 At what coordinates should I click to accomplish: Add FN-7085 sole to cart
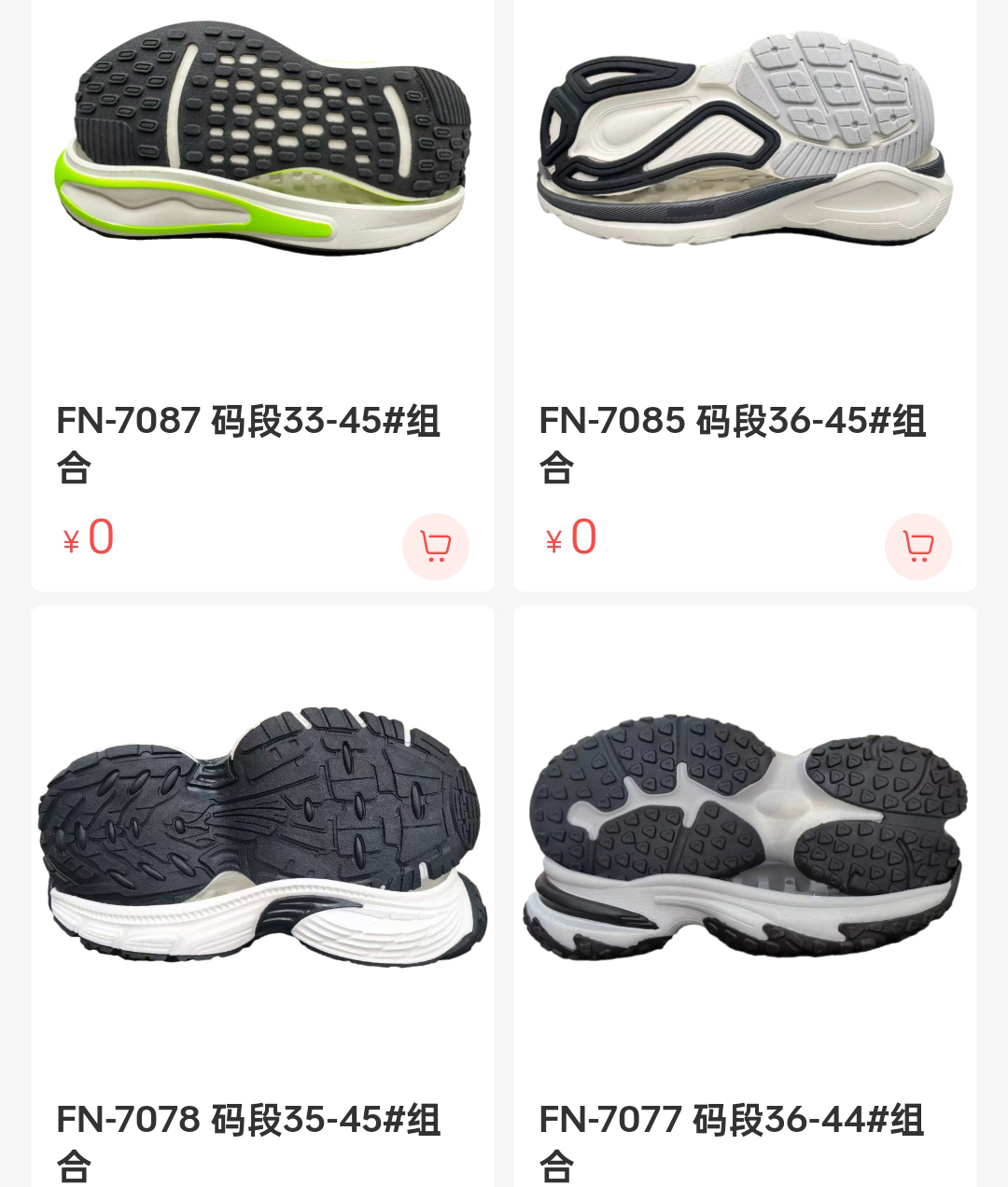[917, 546]
